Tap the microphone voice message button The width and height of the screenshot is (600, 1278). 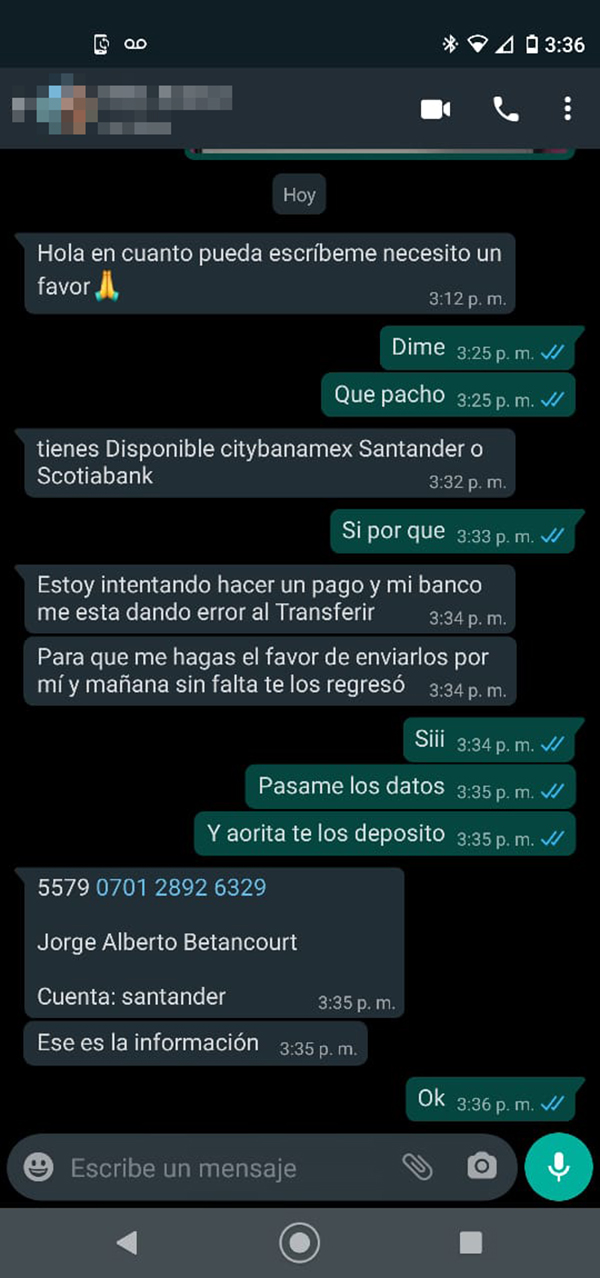[559, 1166]
